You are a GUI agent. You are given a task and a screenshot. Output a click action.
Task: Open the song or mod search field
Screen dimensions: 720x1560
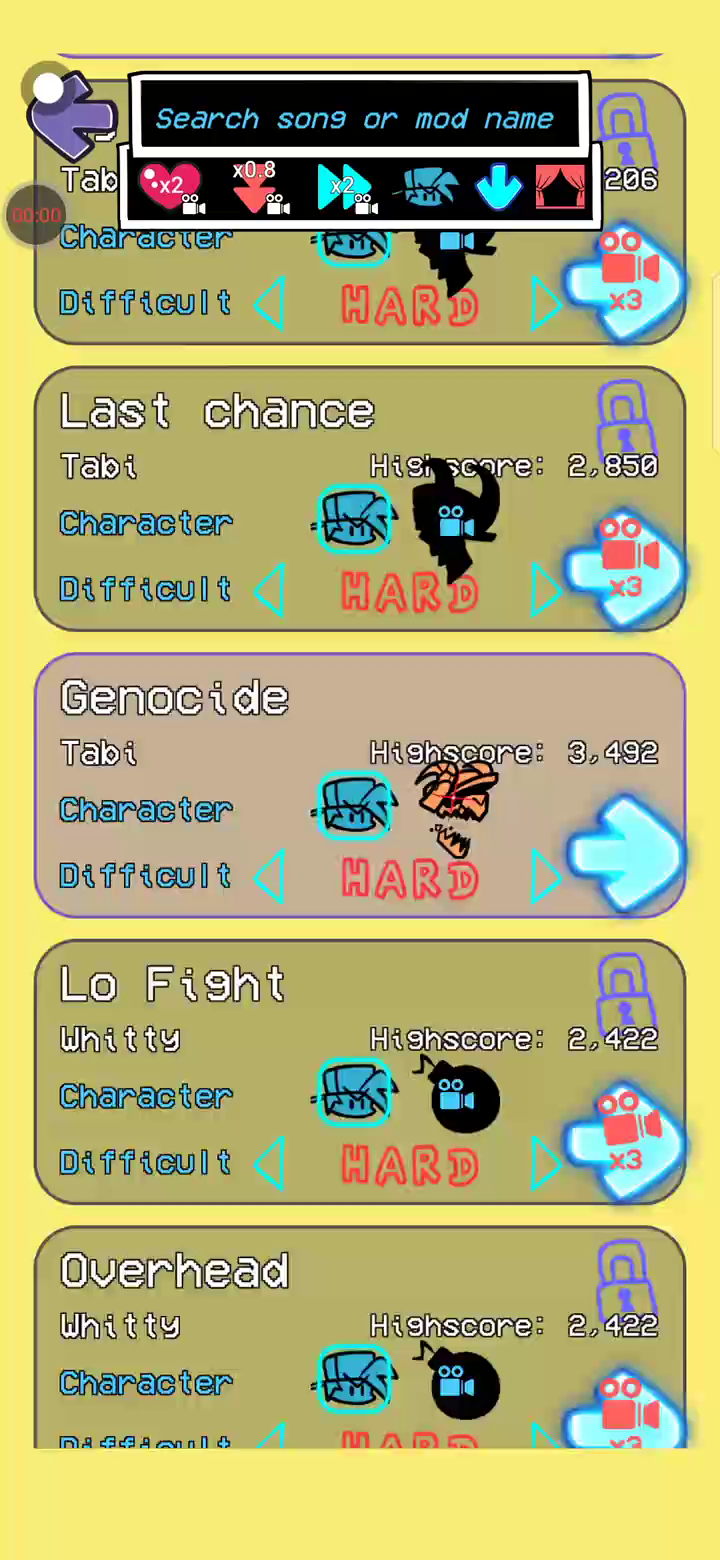(355, 119)
